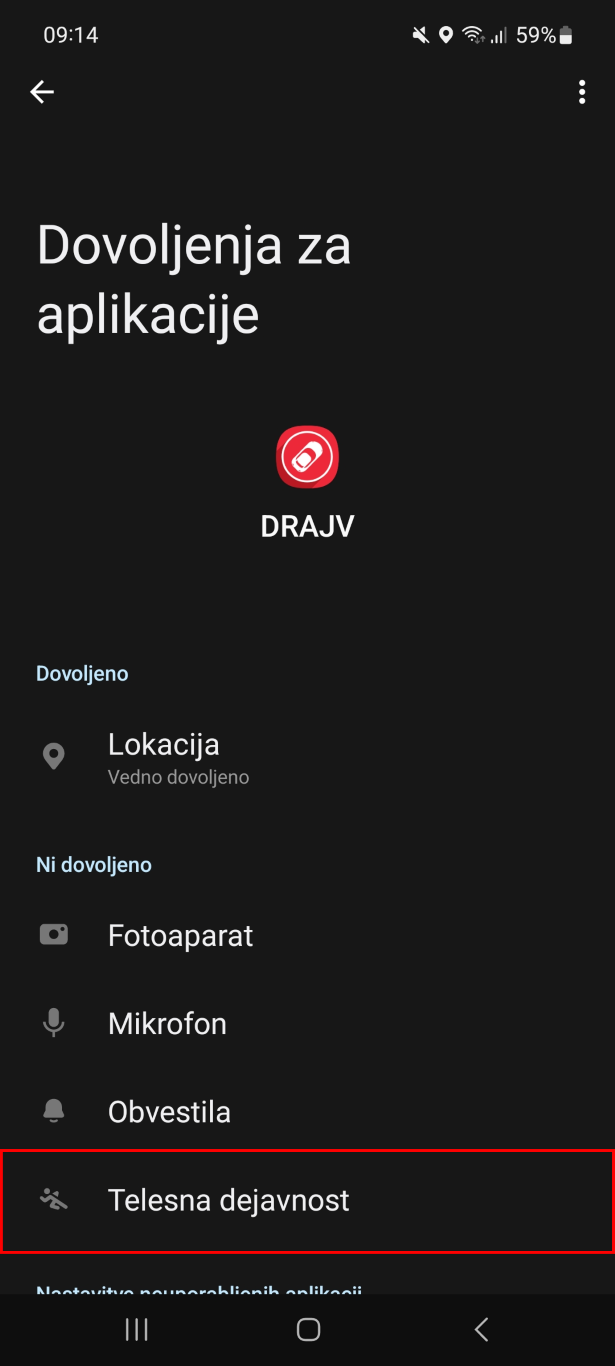This screenshot has height=1366, width=615.
Task: Open the three-dot overflow menu
Action: pos(582,93)
